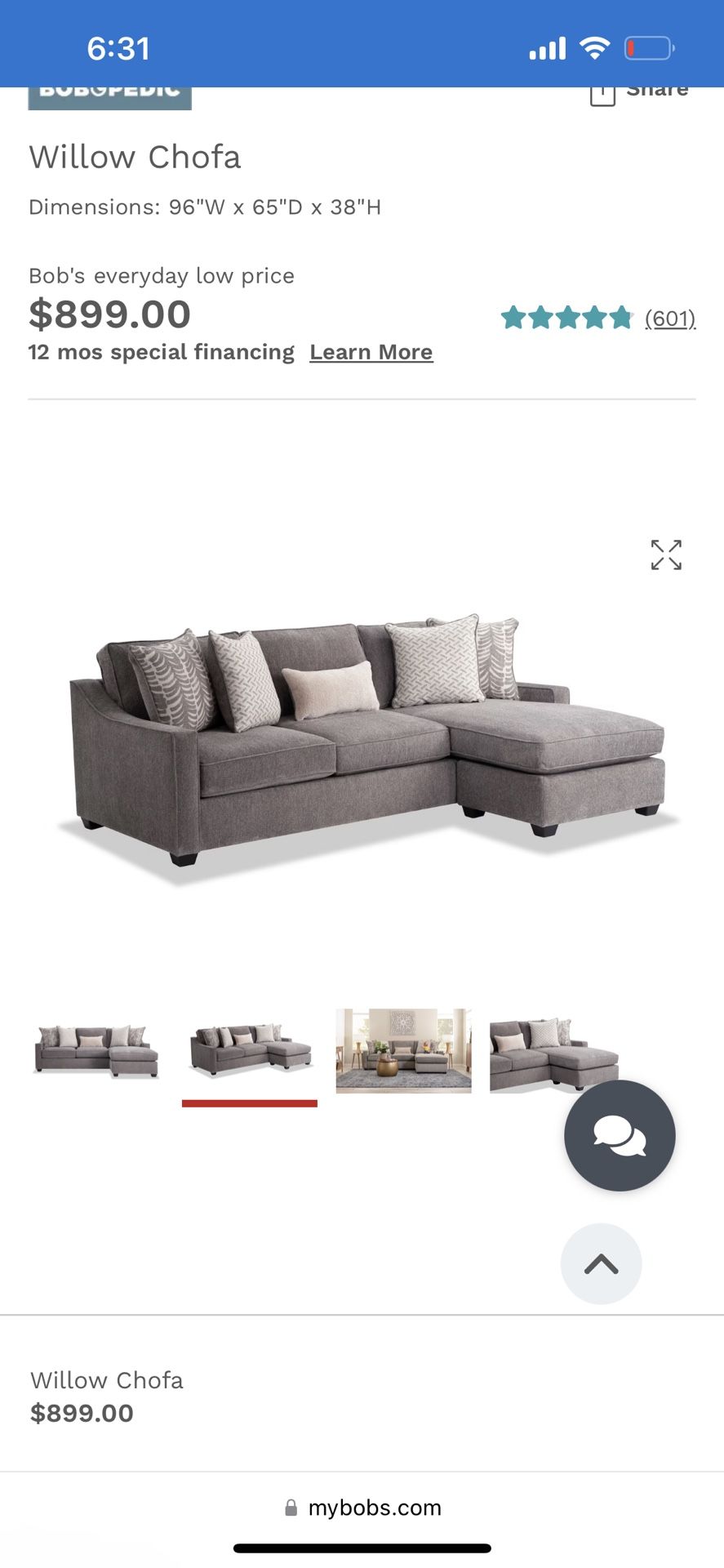The width and height of the screenshot is (724, 1568).
Task: Tap the Willow Chofa product title
Action: 135,157
